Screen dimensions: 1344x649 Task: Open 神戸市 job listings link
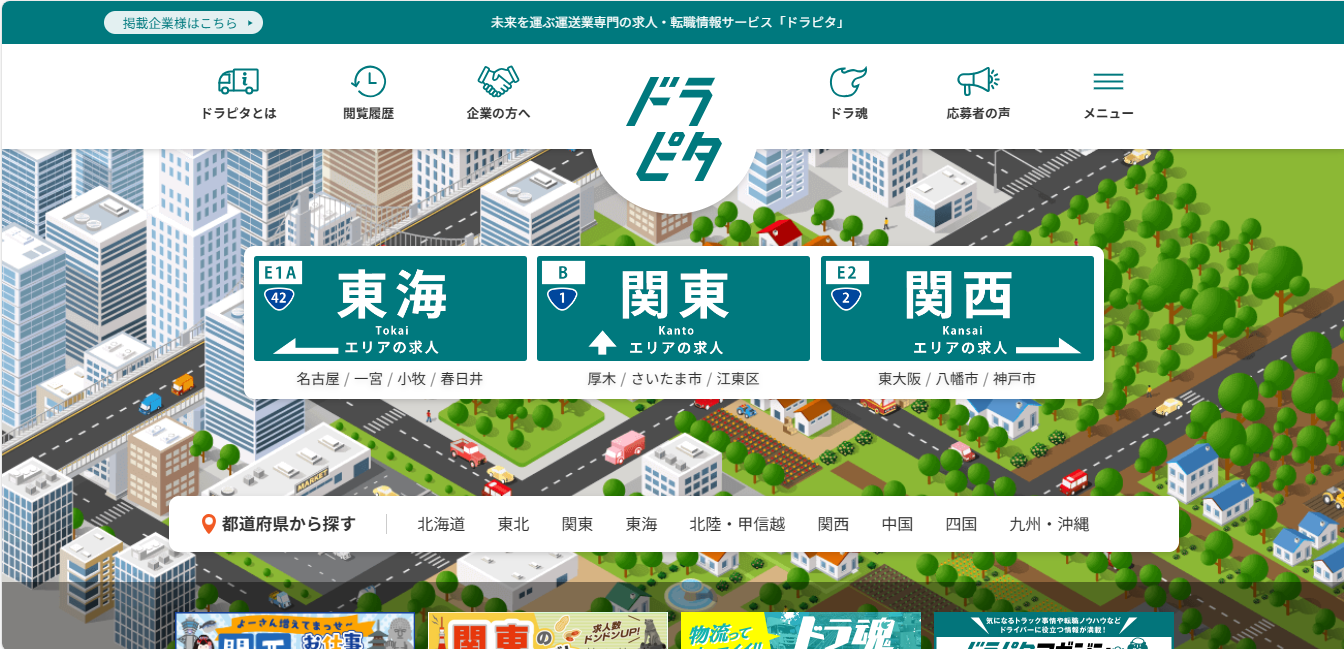(x=1015, y=379)
